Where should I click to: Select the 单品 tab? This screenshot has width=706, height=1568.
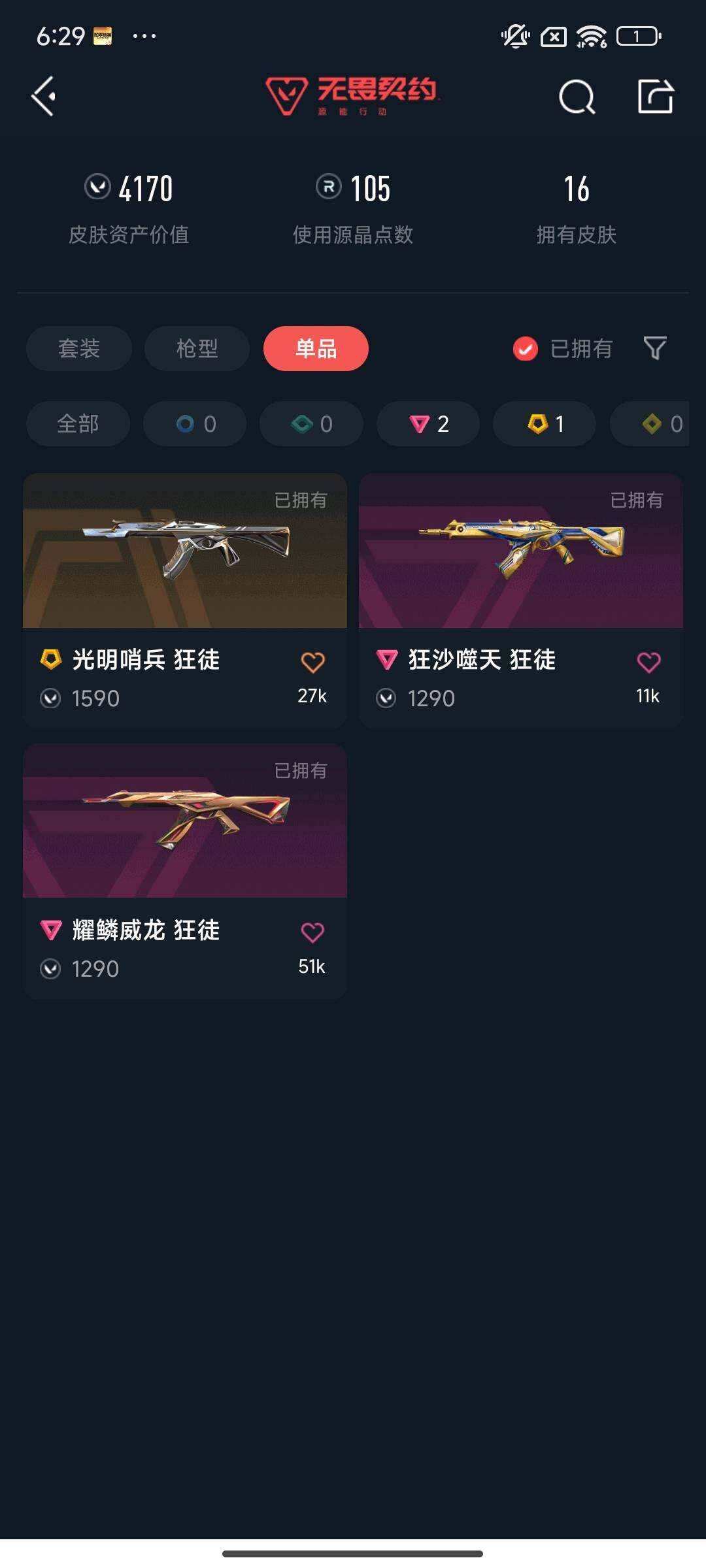tap(316, 349)
